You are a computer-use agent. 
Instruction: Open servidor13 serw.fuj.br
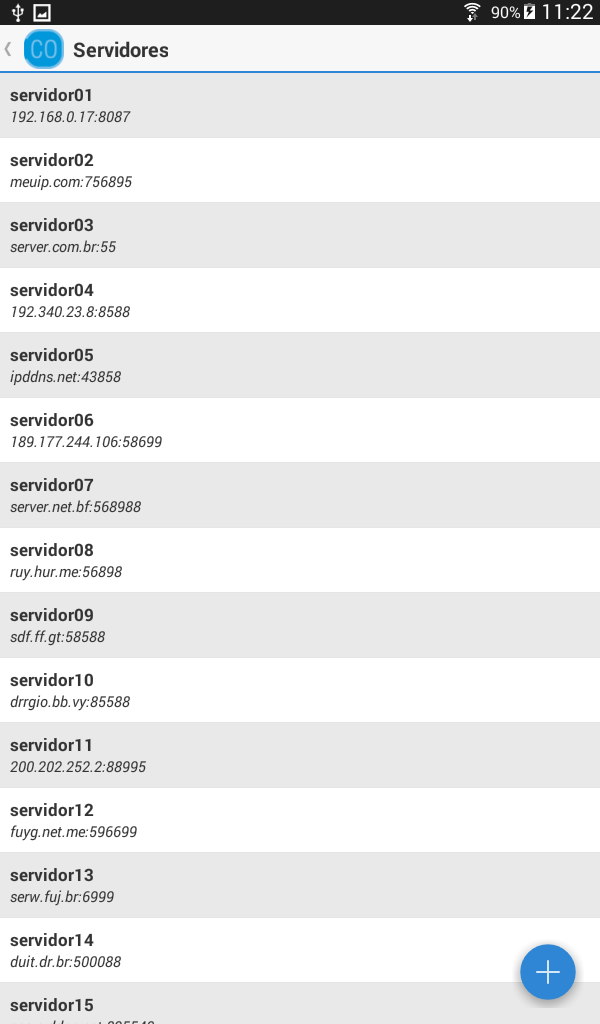300,885
